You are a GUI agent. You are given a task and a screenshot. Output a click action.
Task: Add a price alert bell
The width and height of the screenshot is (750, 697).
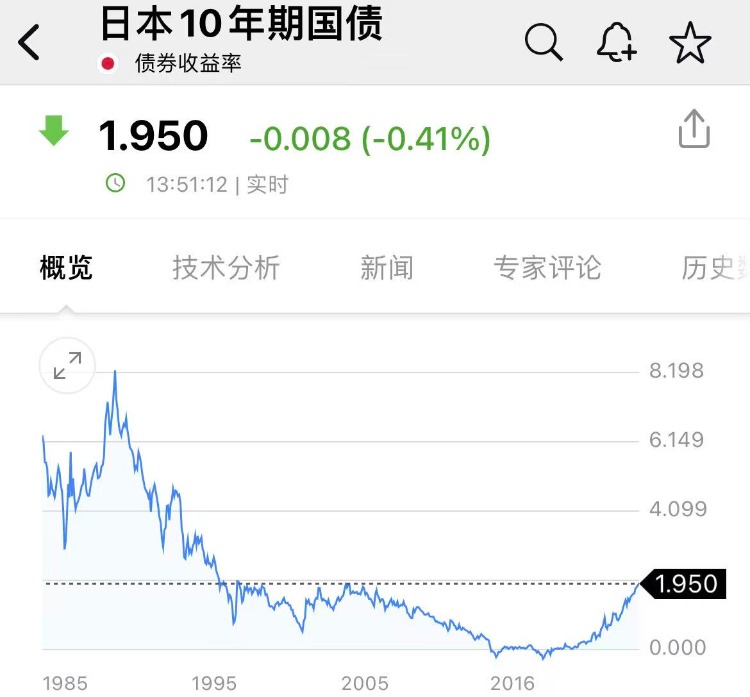coord(616,42)
